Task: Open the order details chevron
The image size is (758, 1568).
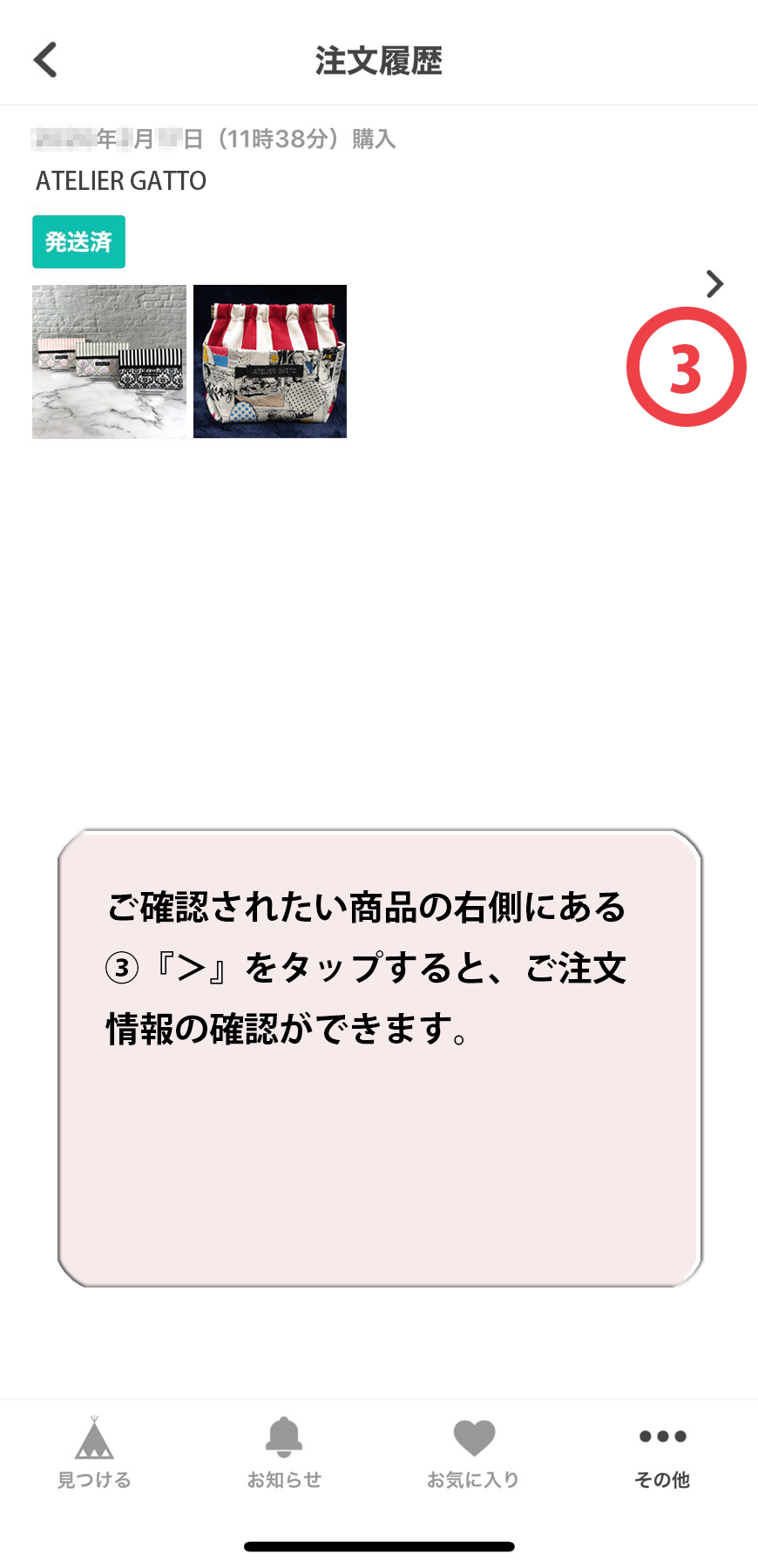Action: point(714,284)
